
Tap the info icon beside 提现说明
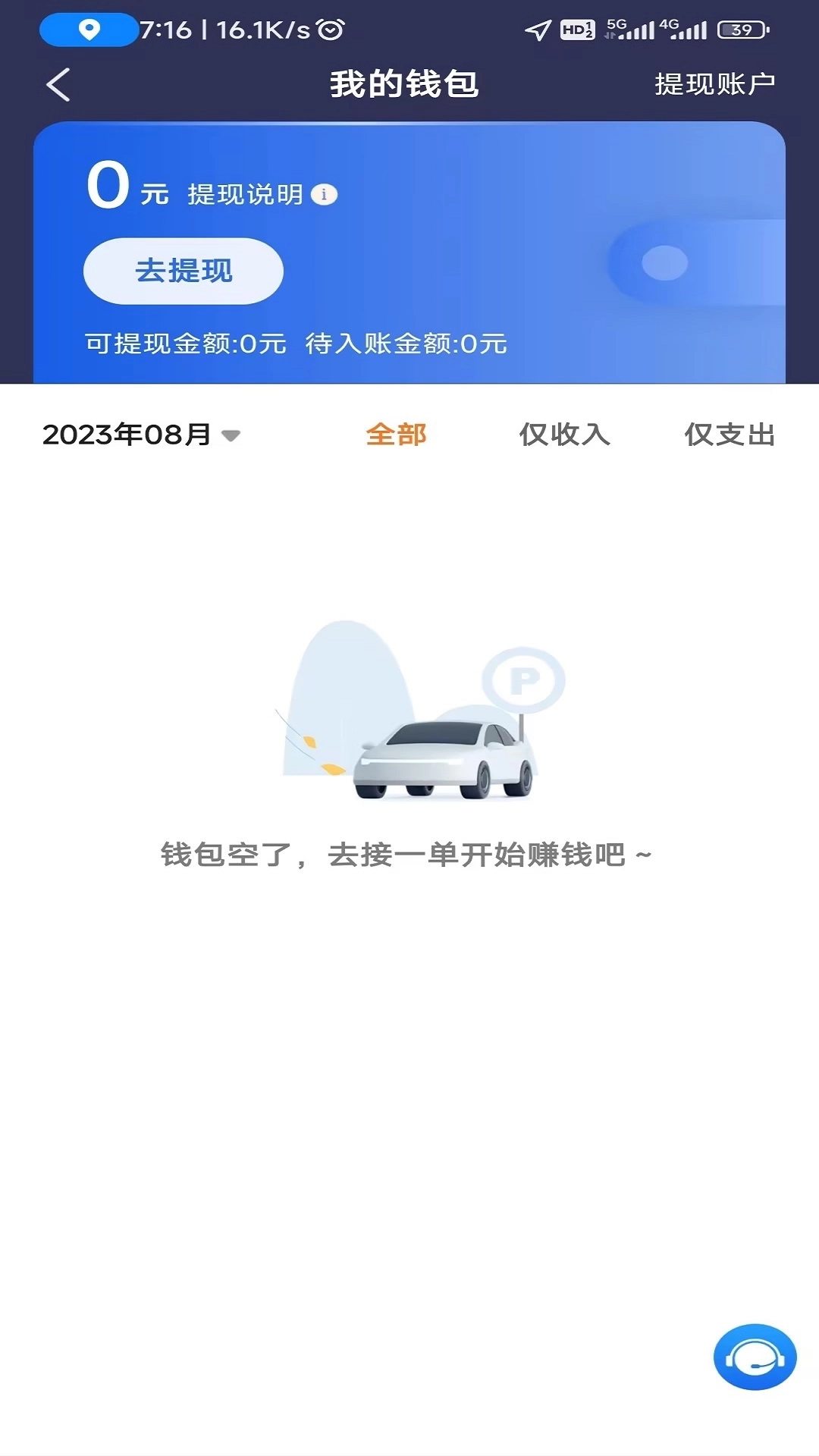click(x=325, y=195)
